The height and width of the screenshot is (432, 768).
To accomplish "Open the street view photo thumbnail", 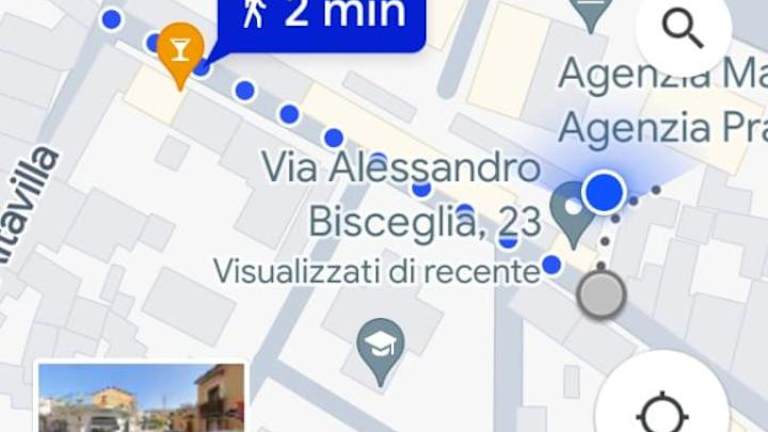I will click(x=141, y=398).
